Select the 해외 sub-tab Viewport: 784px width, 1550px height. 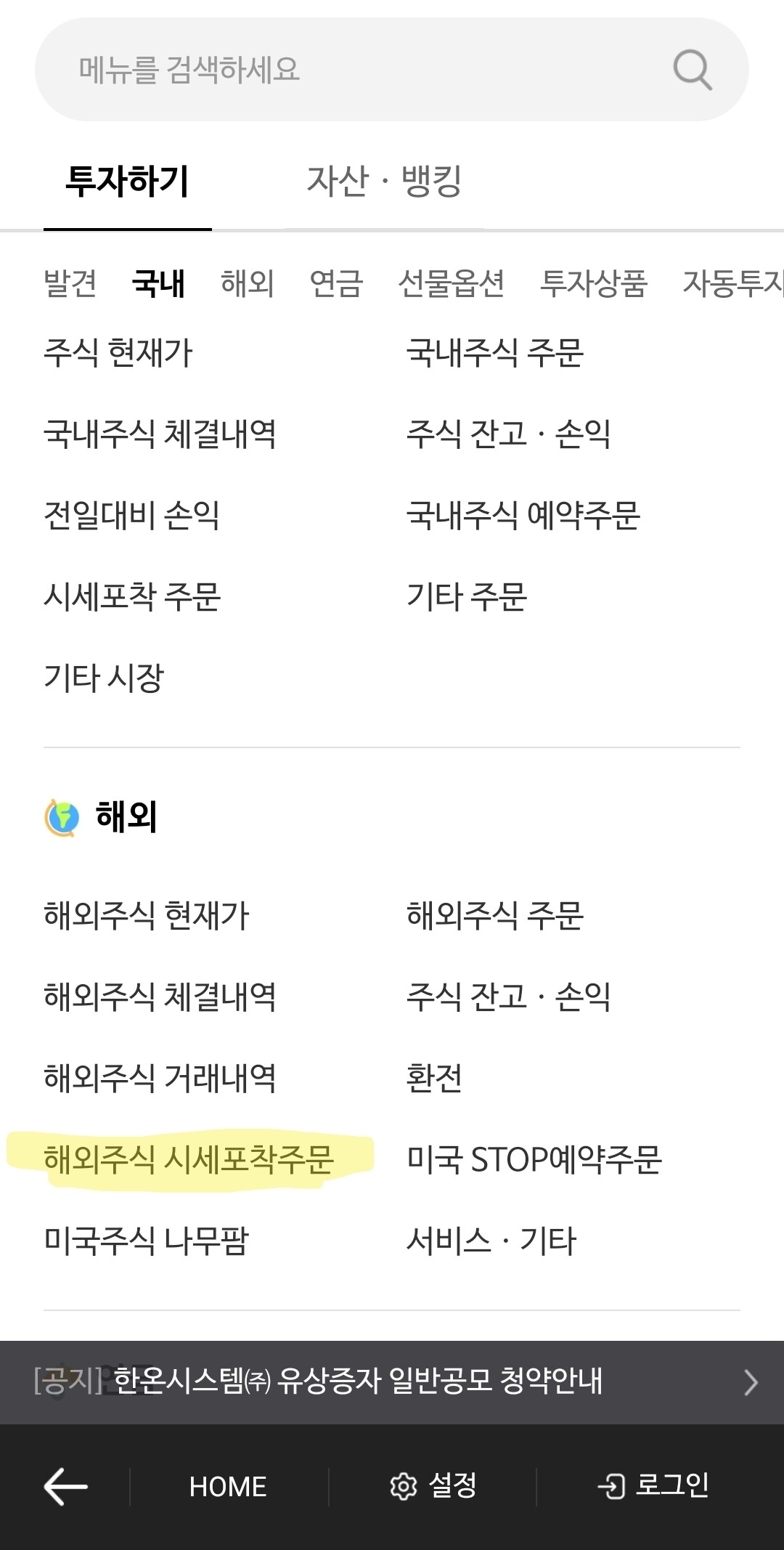[247, 283]
